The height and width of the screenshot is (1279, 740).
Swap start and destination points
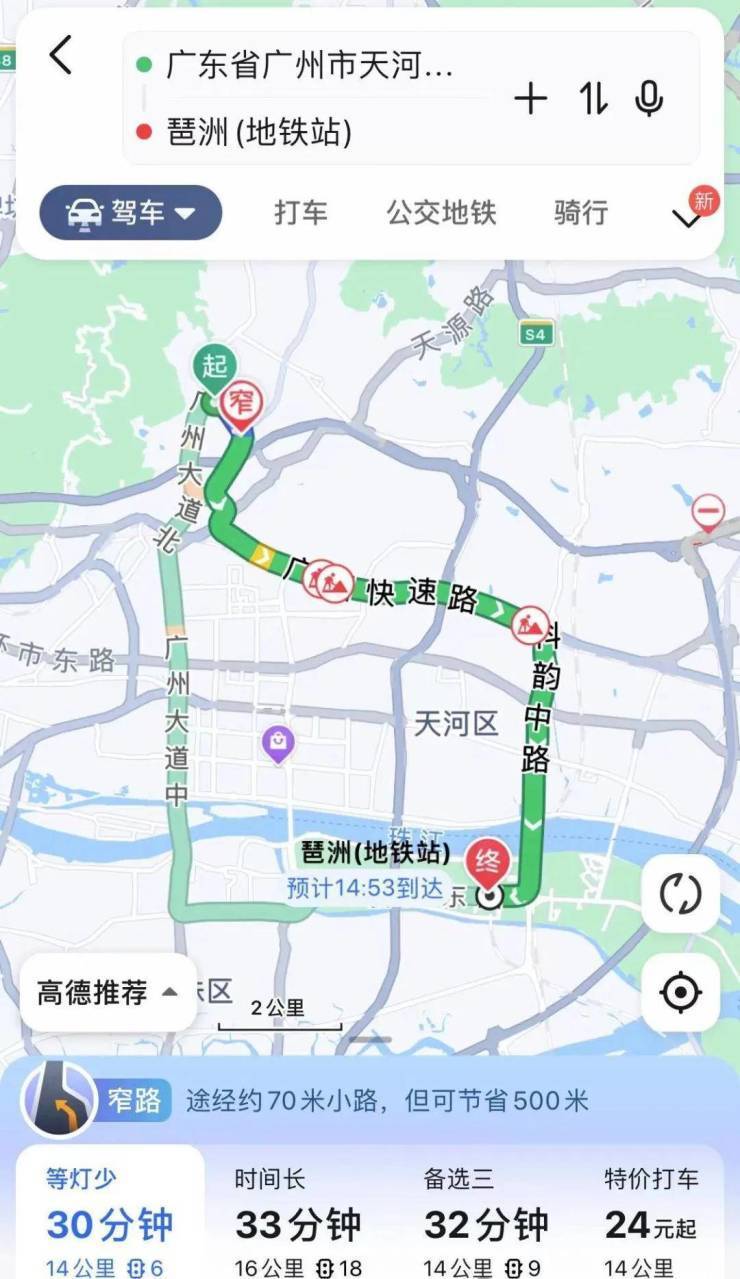[x=593, y=98]
